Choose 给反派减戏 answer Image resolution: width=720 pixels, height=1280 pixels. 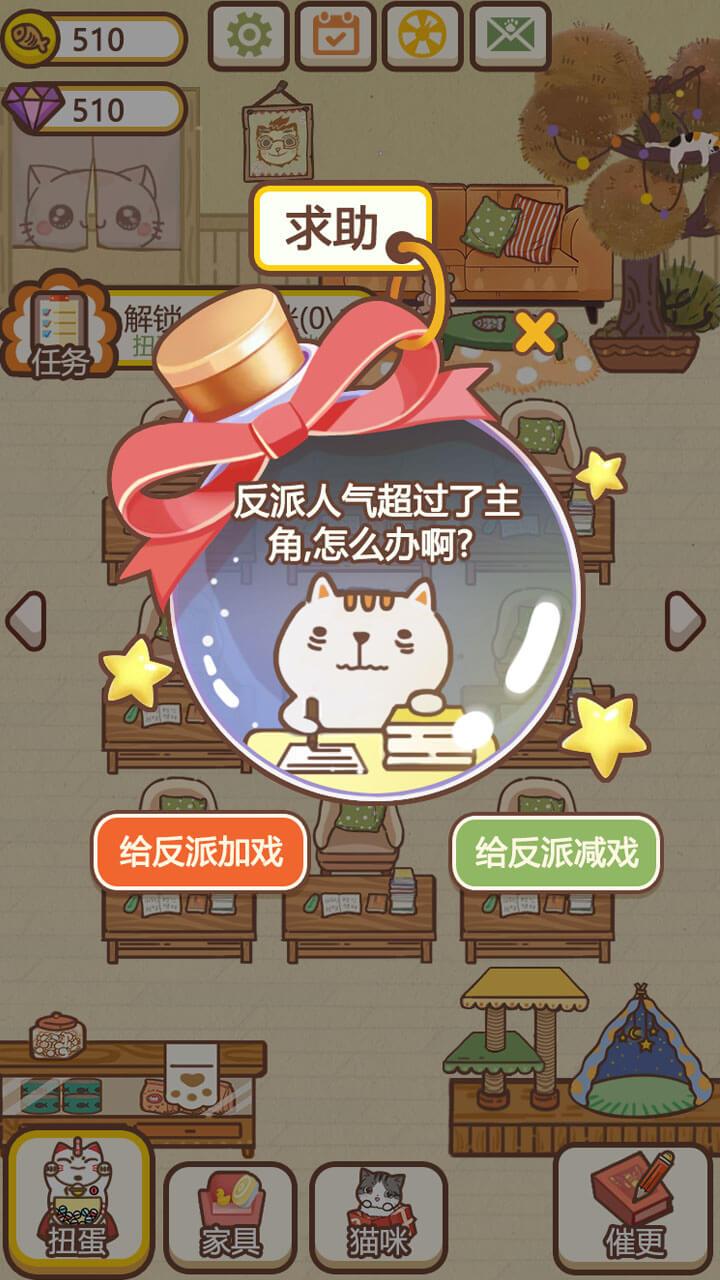pyautogui.click(x=556, y=852)
